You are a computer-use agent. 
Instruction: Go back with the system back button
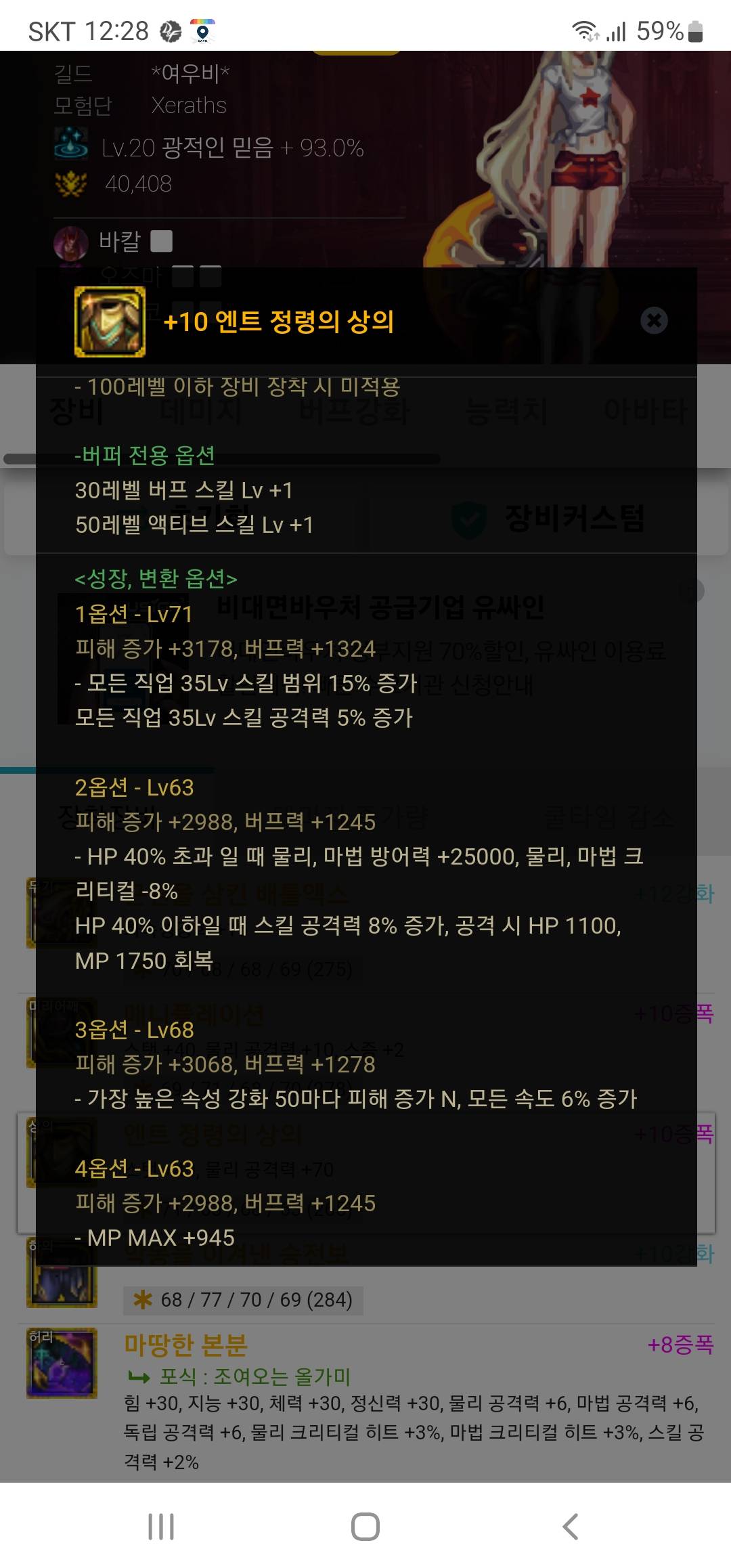coord(571,1527)
